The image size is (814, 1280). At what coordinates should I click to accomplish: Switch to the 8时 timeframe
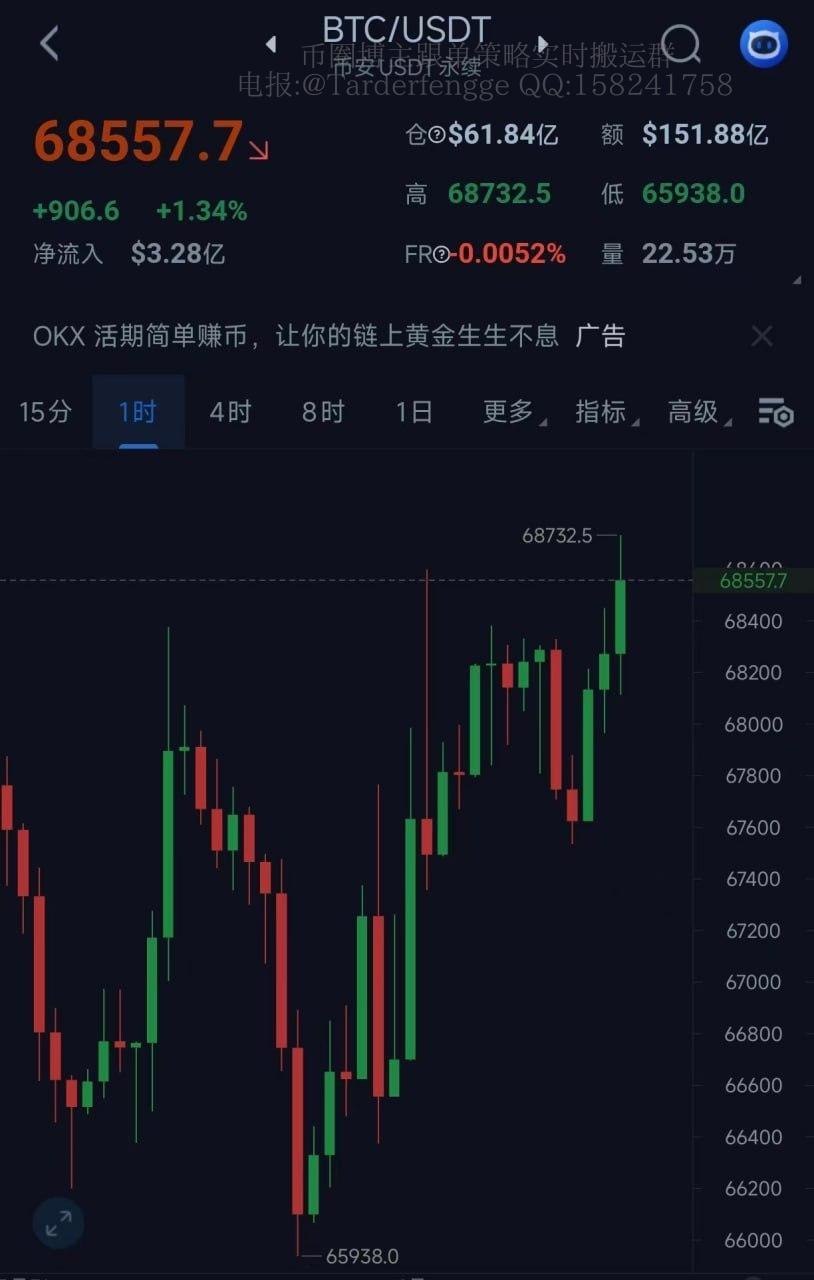(x=323, y=411)
